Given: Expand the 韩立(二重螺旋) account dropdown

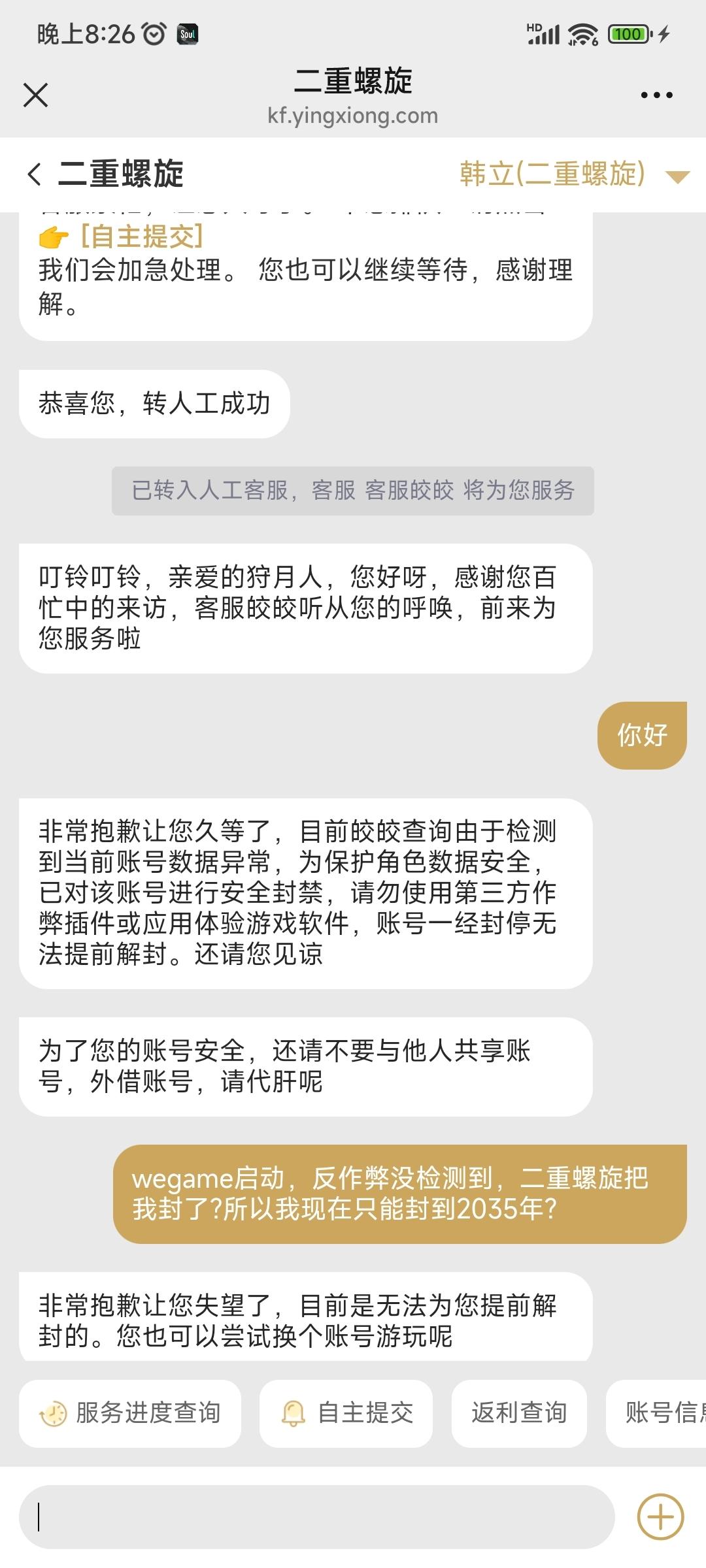Looking at the screenshot, I should tap(677, 176).
